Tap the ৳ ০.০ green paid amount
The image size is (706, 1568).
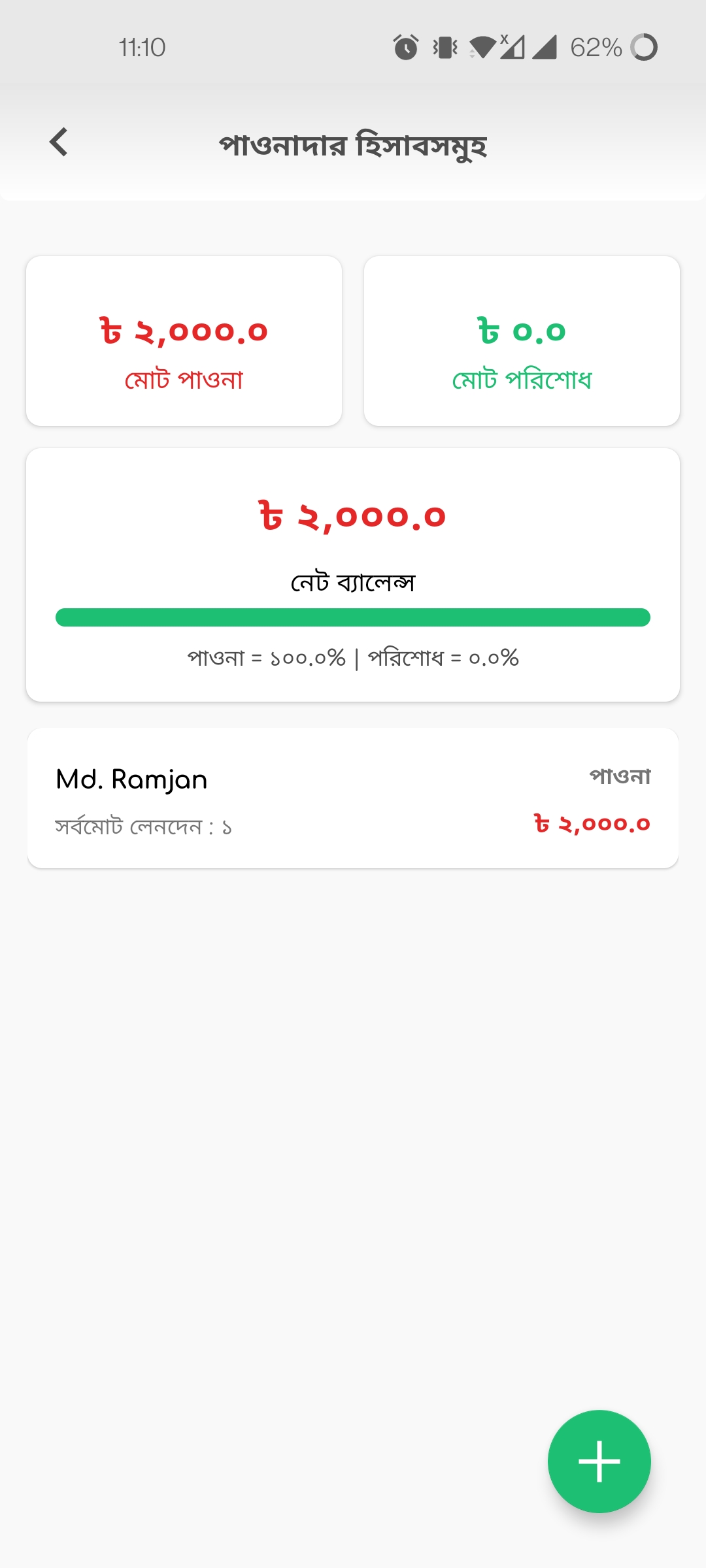click(x=522, y=331)
